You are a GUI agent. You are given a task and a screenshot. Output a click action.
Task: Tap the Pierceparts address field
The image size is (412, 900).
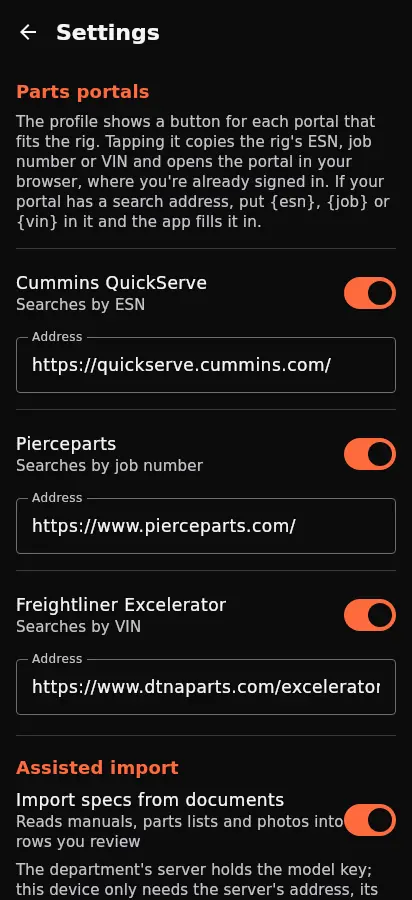(x=206, y=526)
